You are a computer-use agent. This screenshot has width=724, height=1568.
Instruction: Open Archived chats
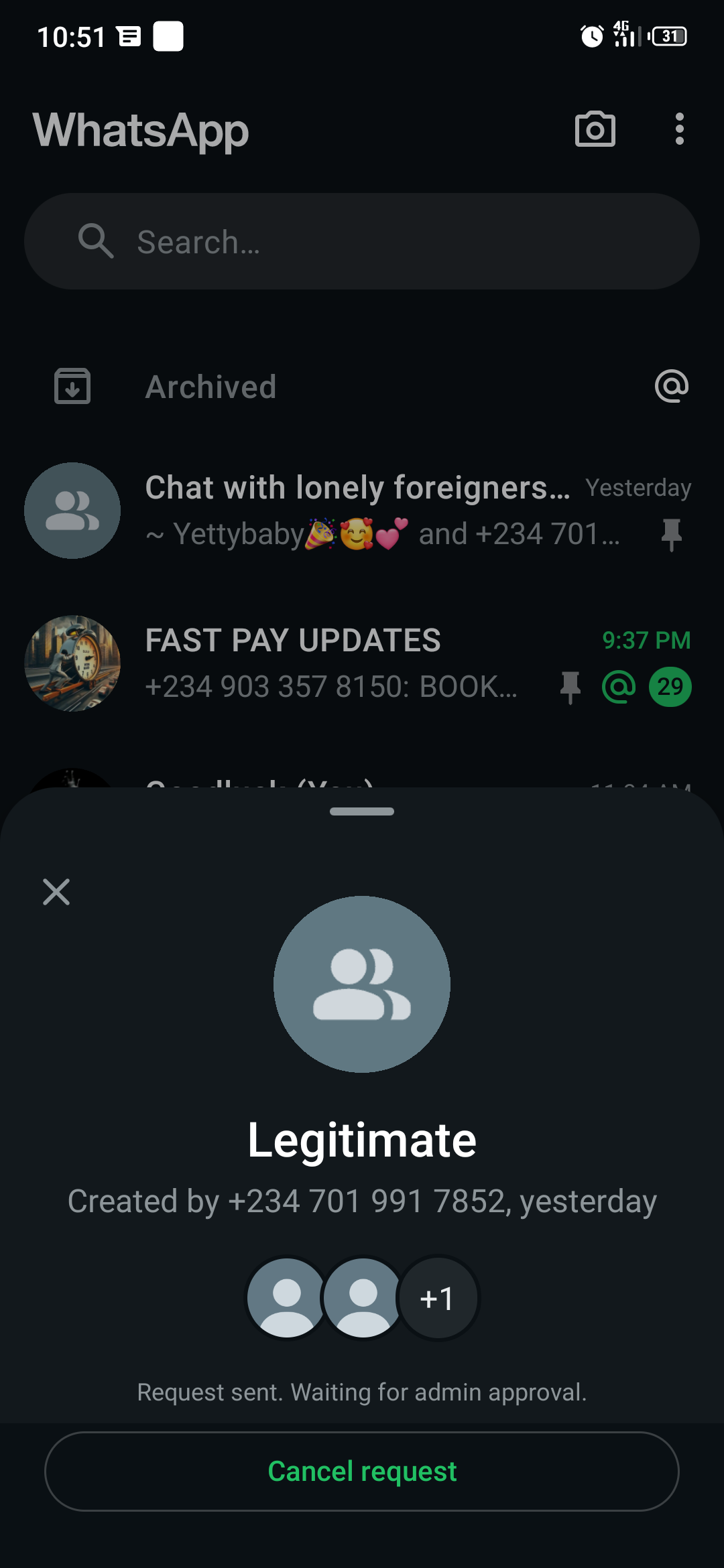210,387
